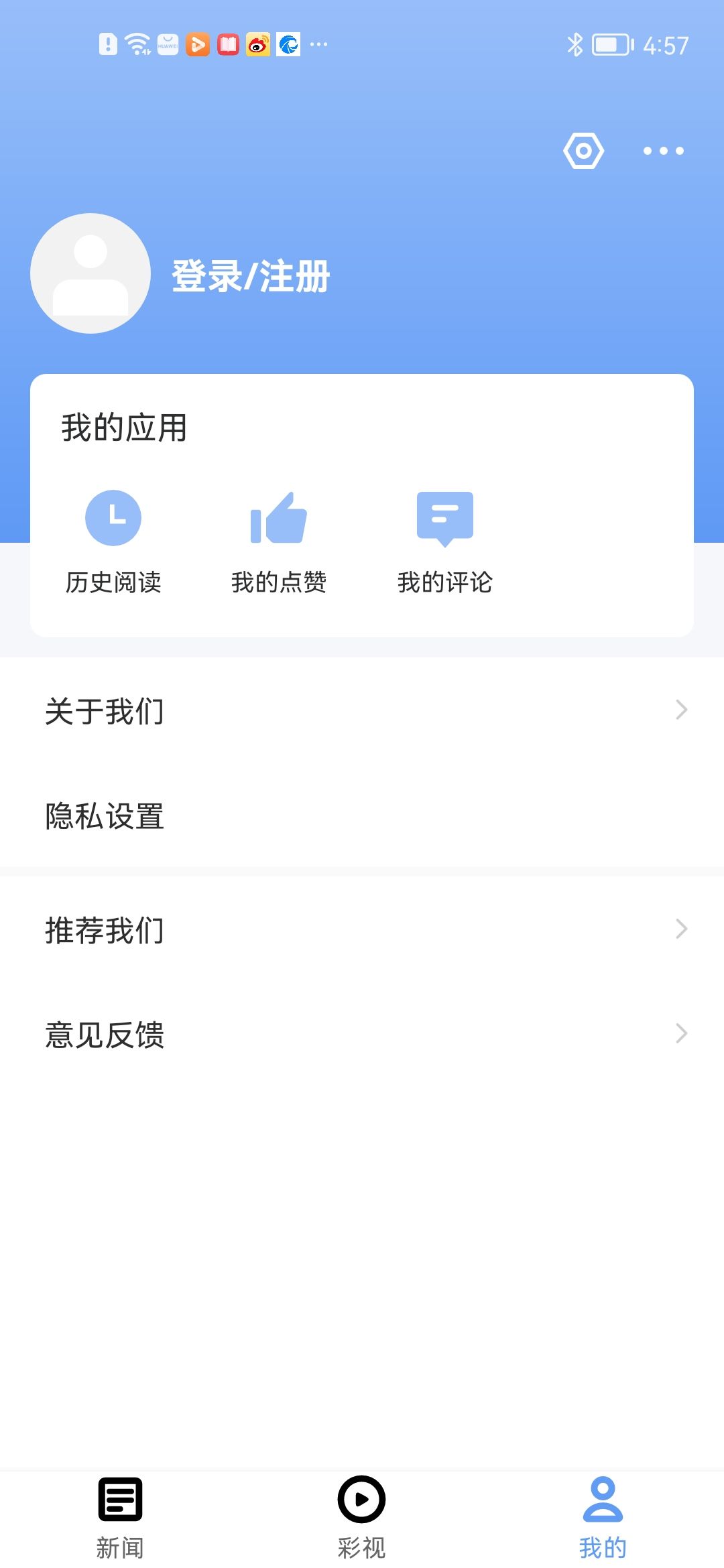Tap 登录/注册 to sign in
The height and width of the screenshot is (1568, 724).
(x=251, y=275)
